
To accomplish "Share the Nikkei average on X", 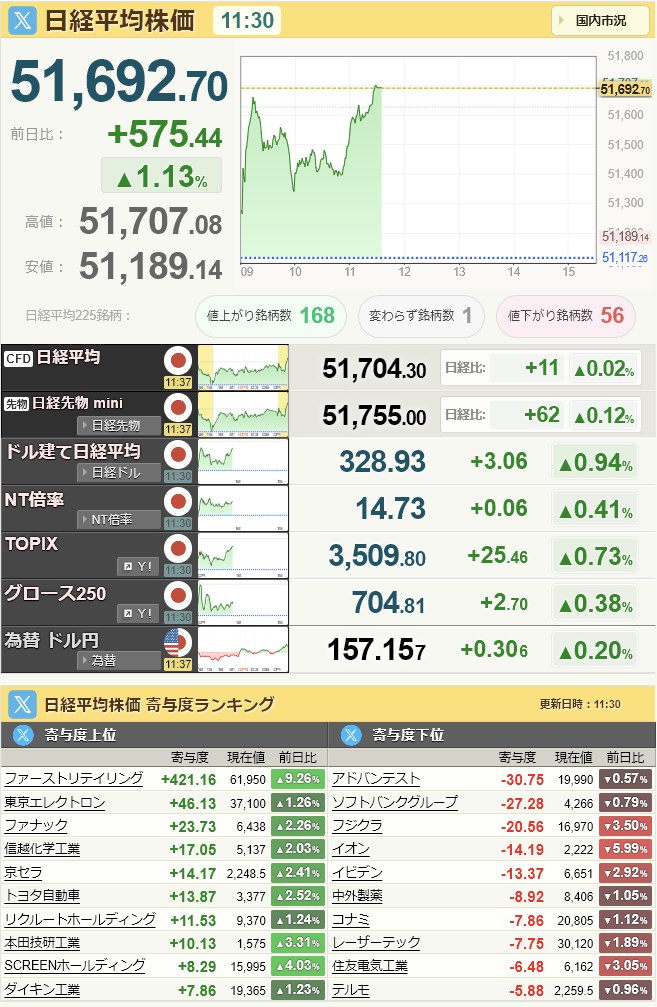I will pos(23,20).
